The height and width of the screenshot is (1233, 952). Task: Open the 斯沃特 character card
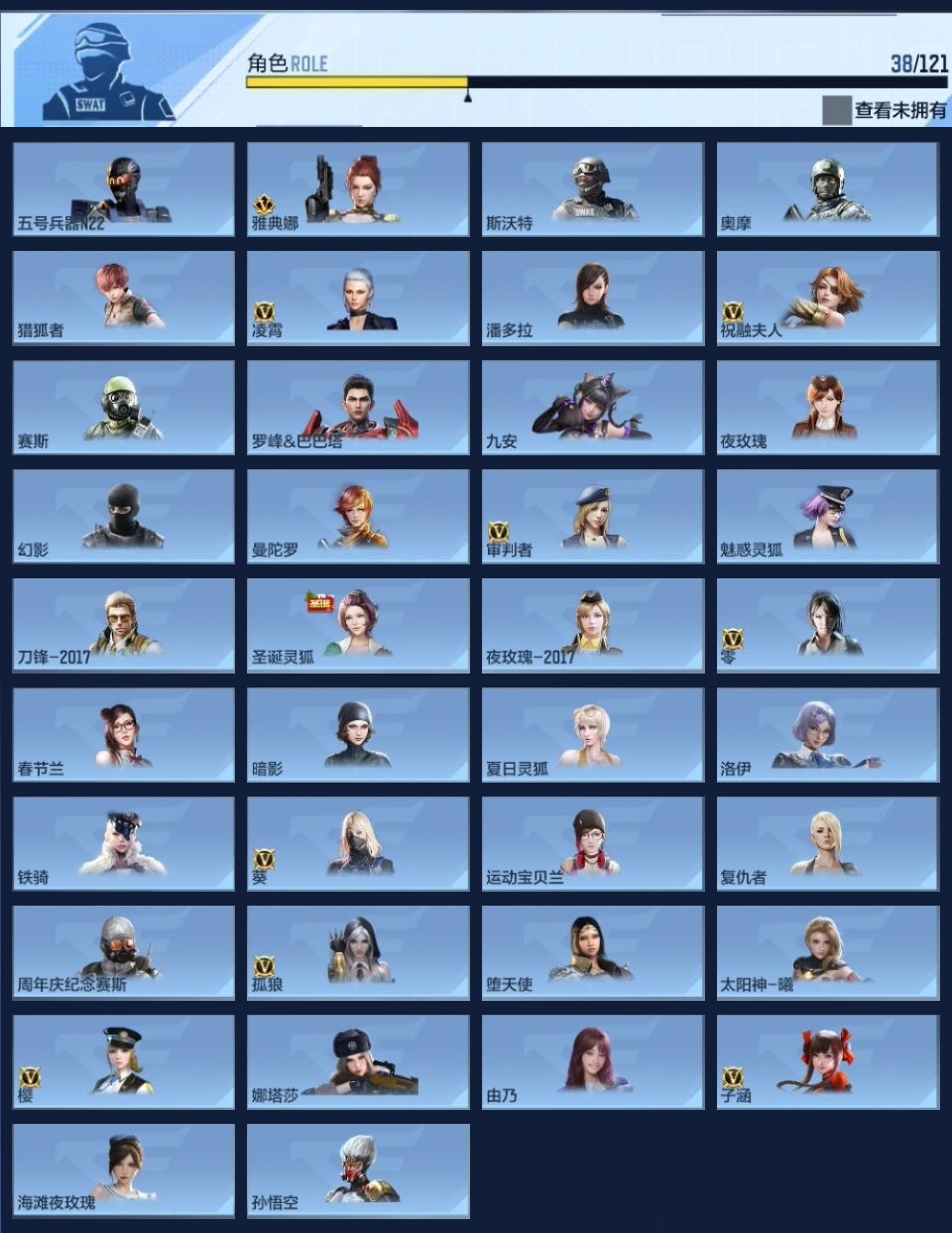click(592, 188)
